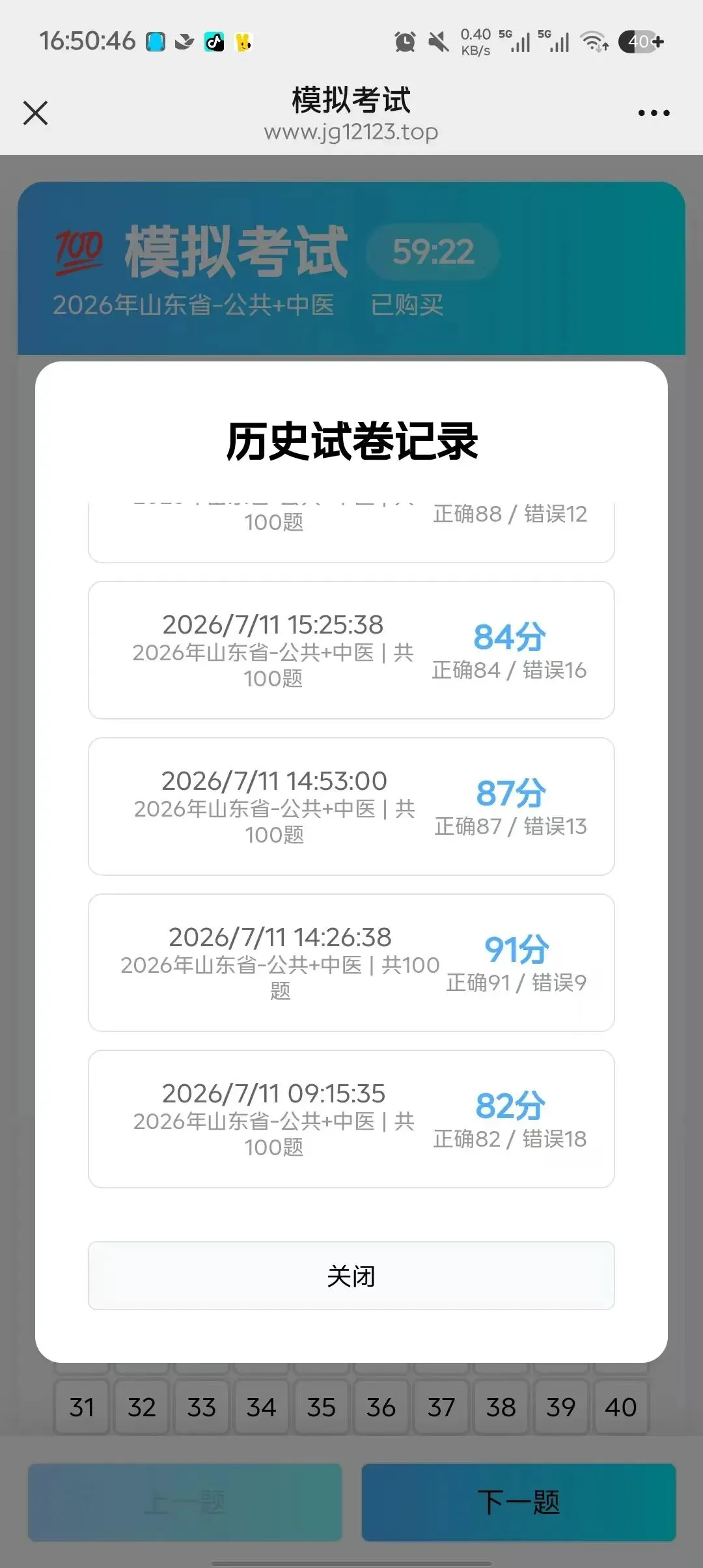Open the 82分 exam record from 09:15:35
The height and width of the screenshot is (1568, 703).
coord(351,1119)
